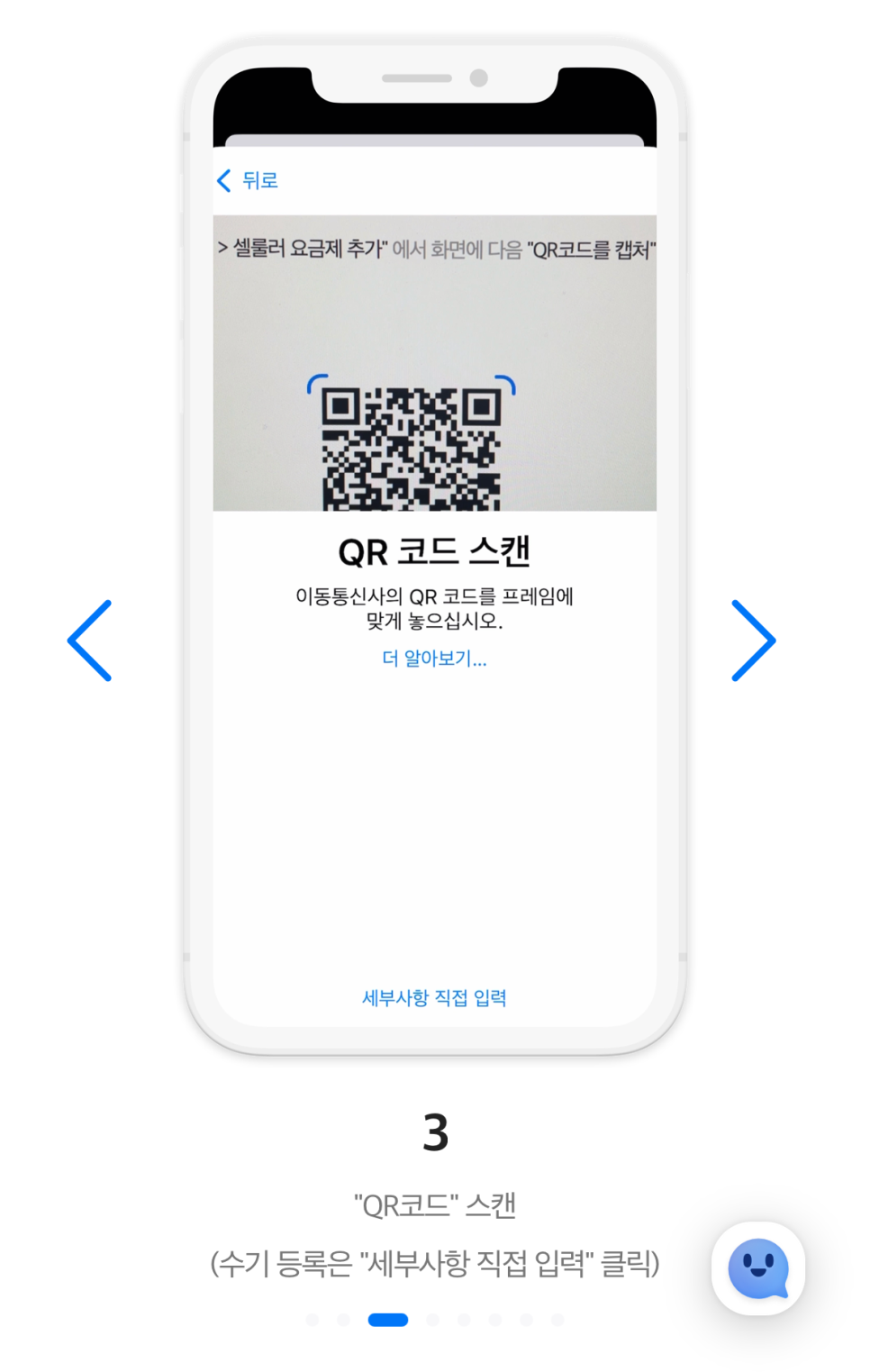Jump to the last page indicator dot
Image resolution: width=870 pixels, height=1372 pixels.
pos(557,1320)
